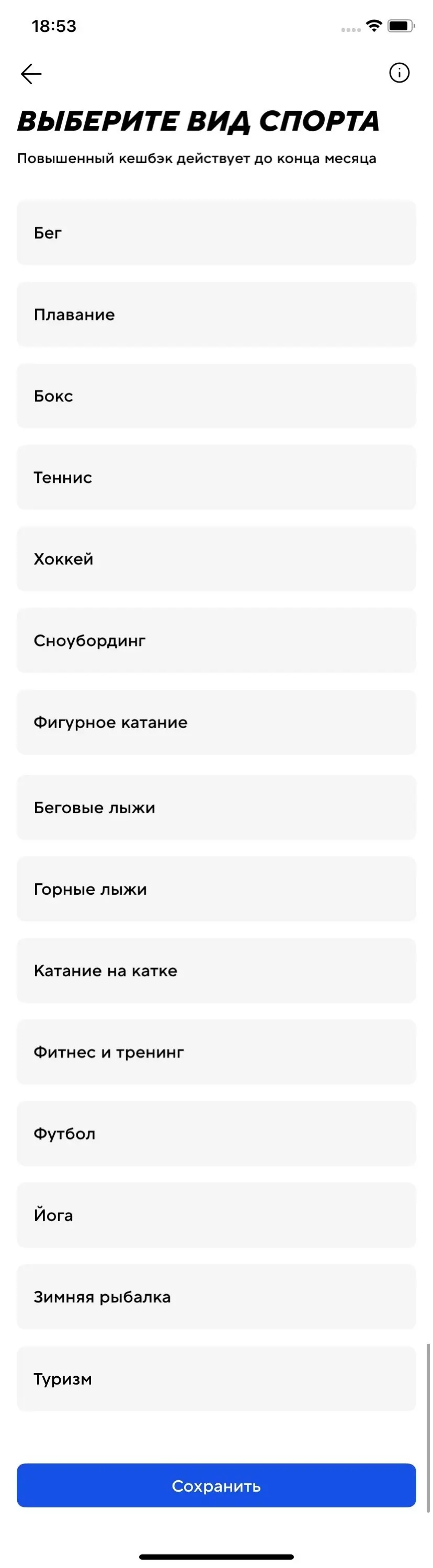Pick Йога from the sports
Screen dimensions: 433x1568
[216, 1215]
